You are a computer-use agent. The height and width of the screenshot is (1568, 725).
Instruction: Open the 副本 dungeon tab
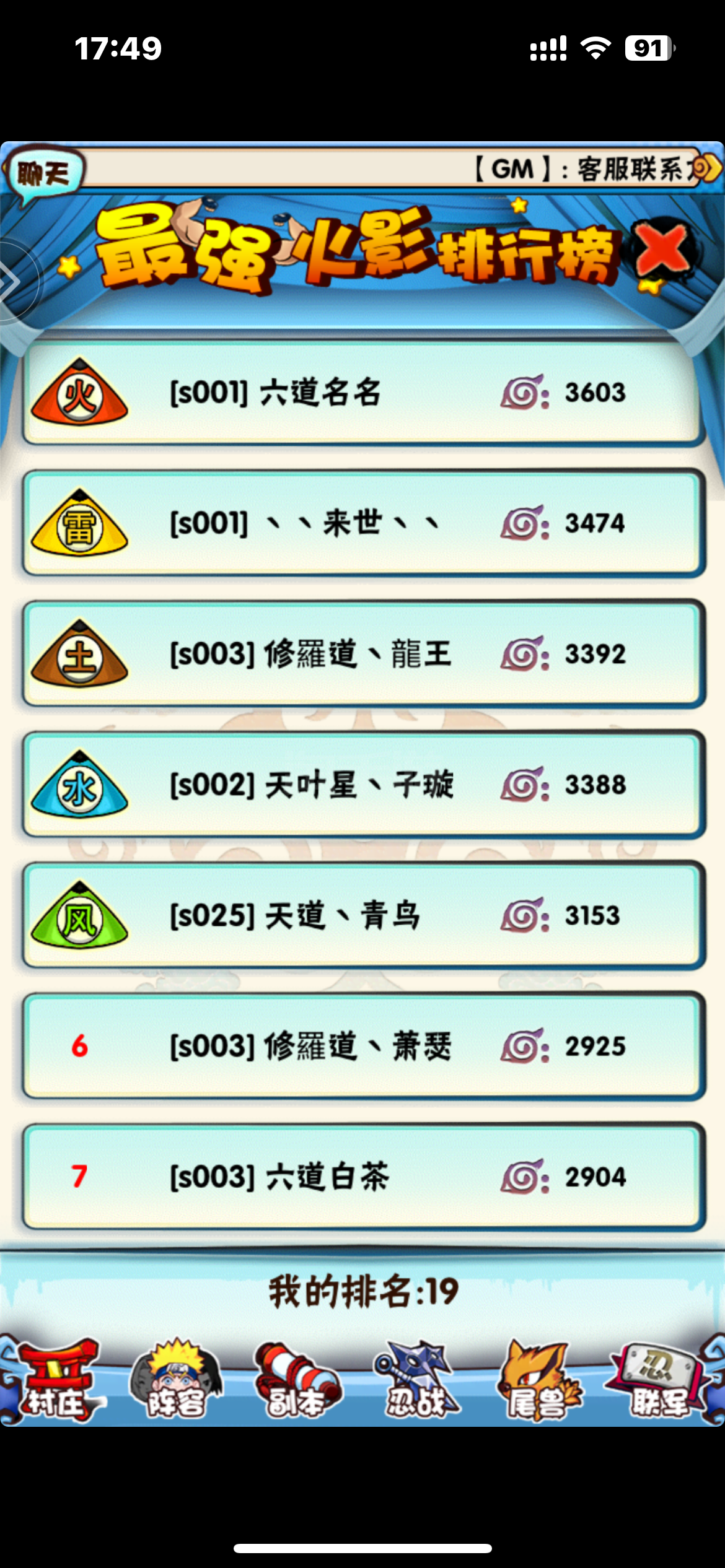tap(296, 1382)
